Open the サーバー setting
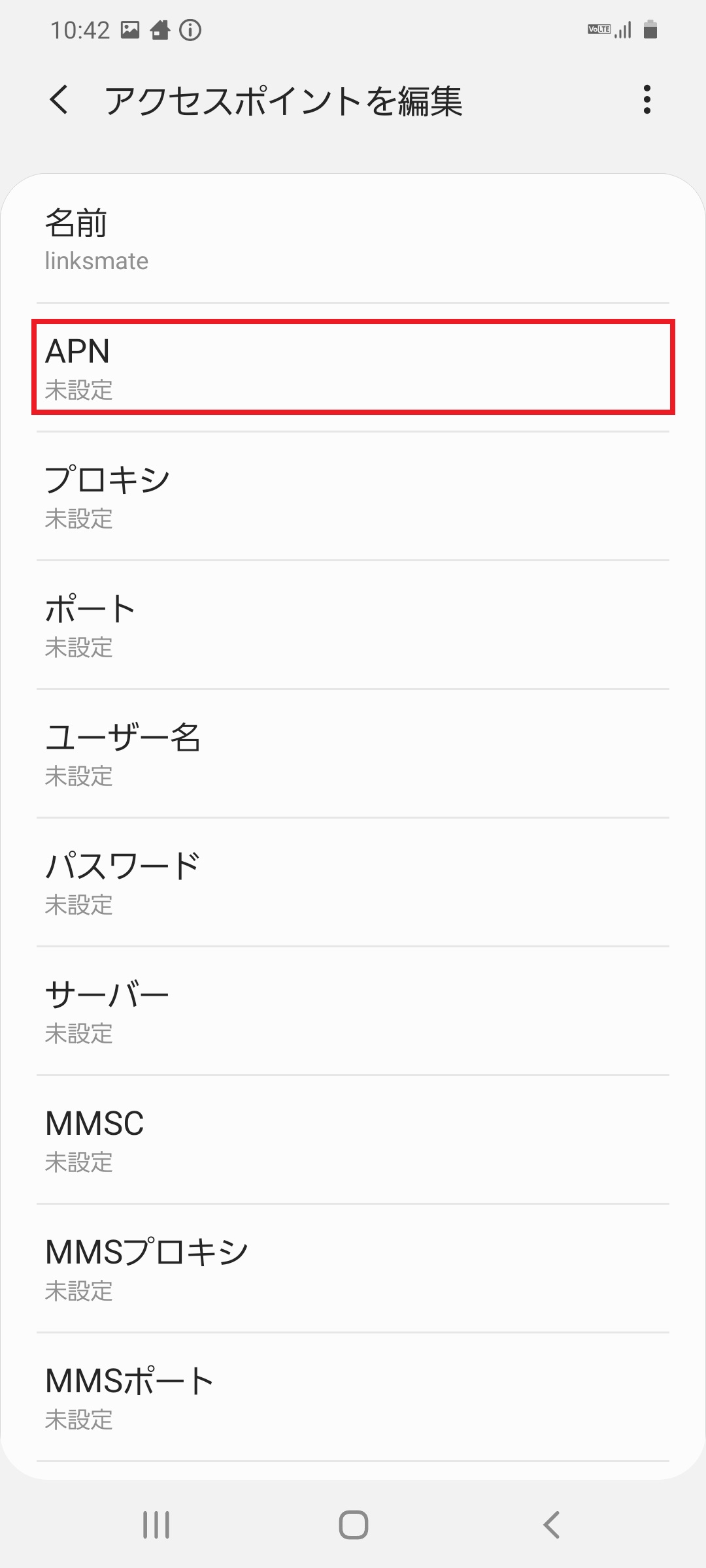The width and height of the screenshot is (706, 1568). pos(353,1011)
